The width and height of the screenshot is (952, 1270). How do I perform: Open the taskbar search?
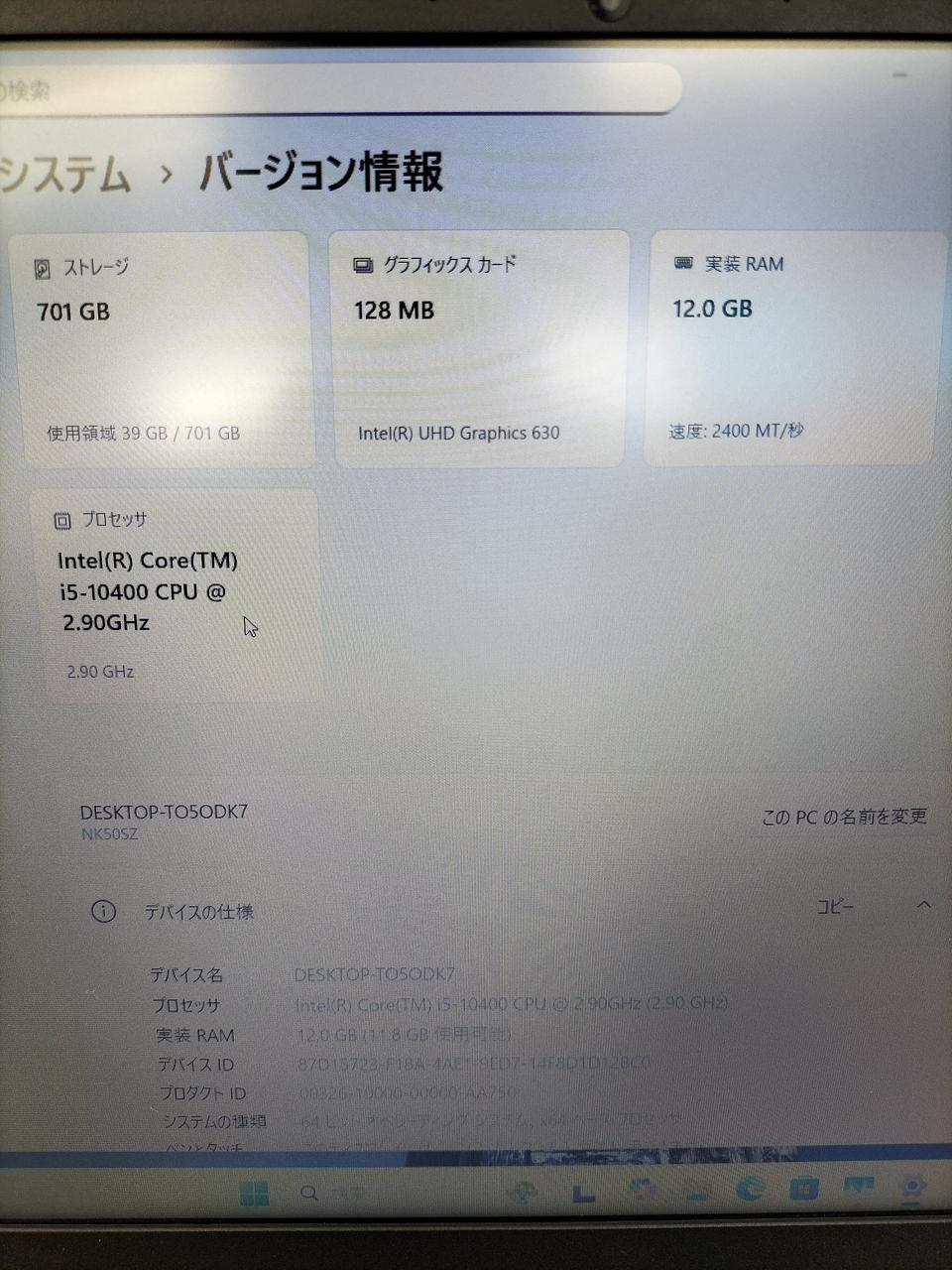click(310, 1194)
